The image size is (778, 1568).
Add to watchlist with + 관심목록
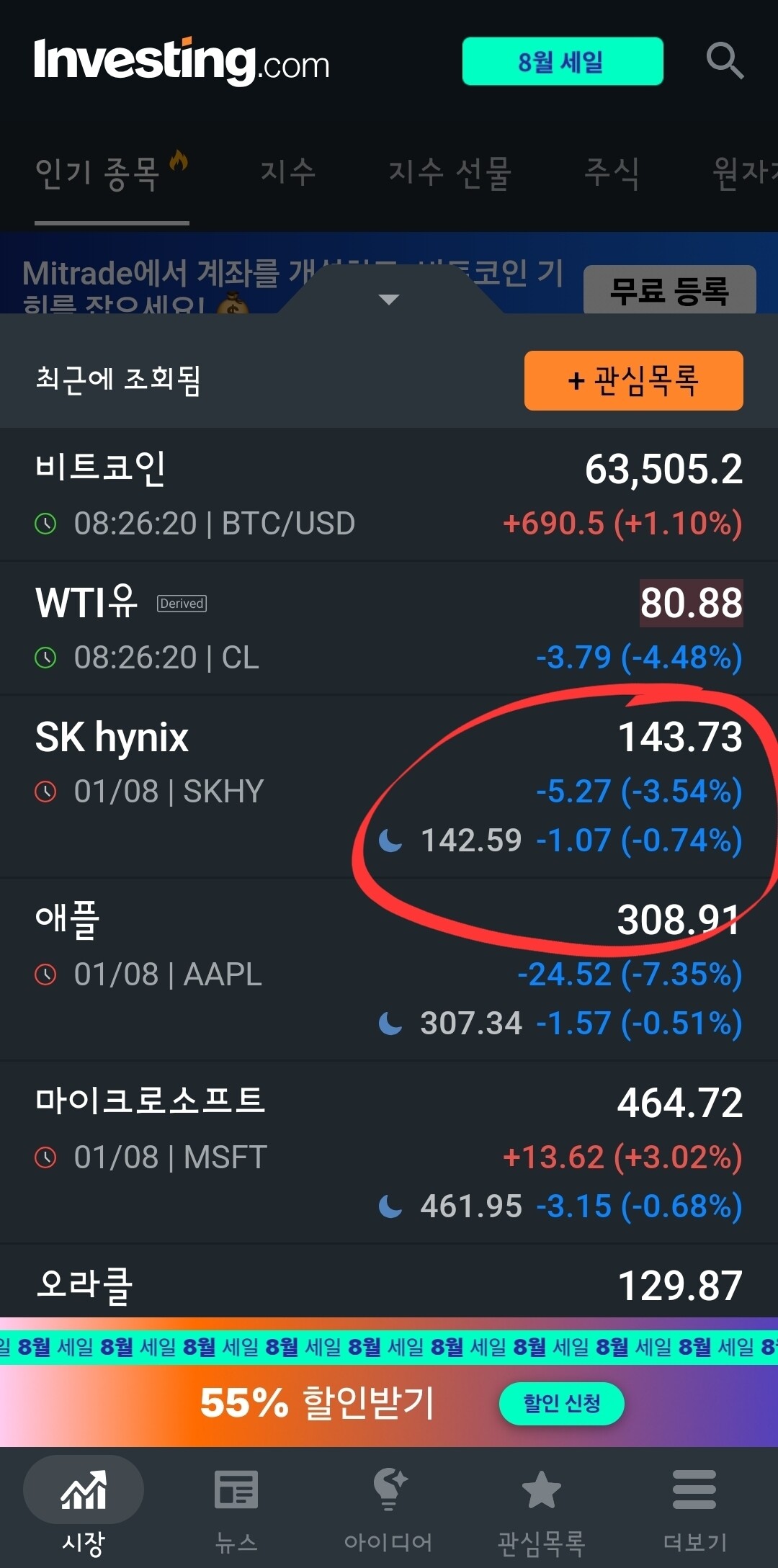click(634, 380)
